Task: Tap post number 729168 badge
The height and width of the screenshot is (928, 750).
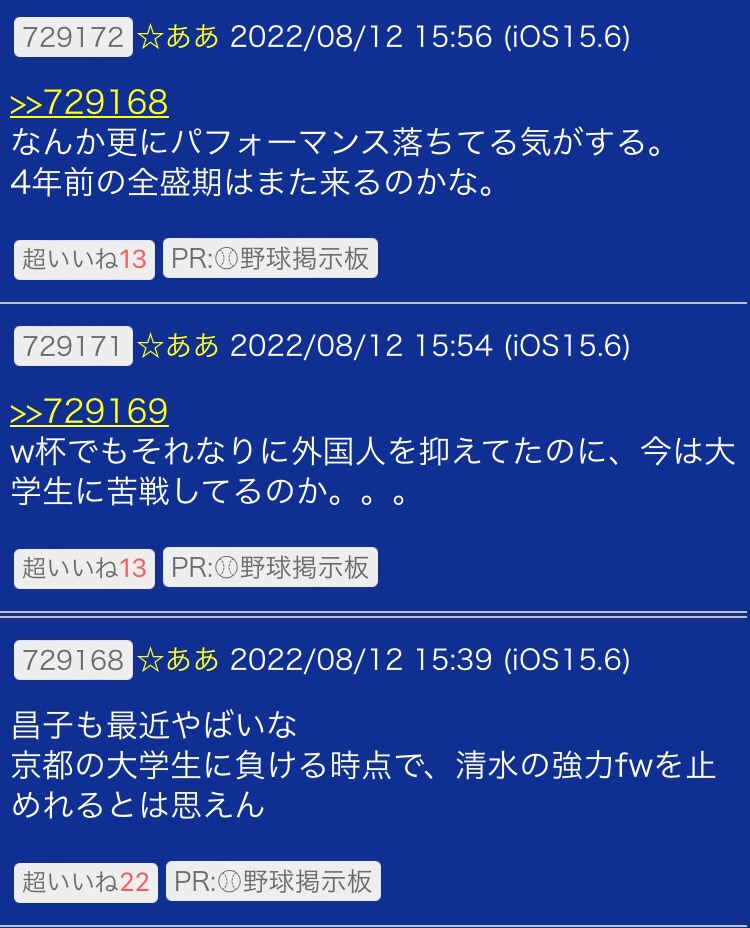Action: tap(72, 660)
